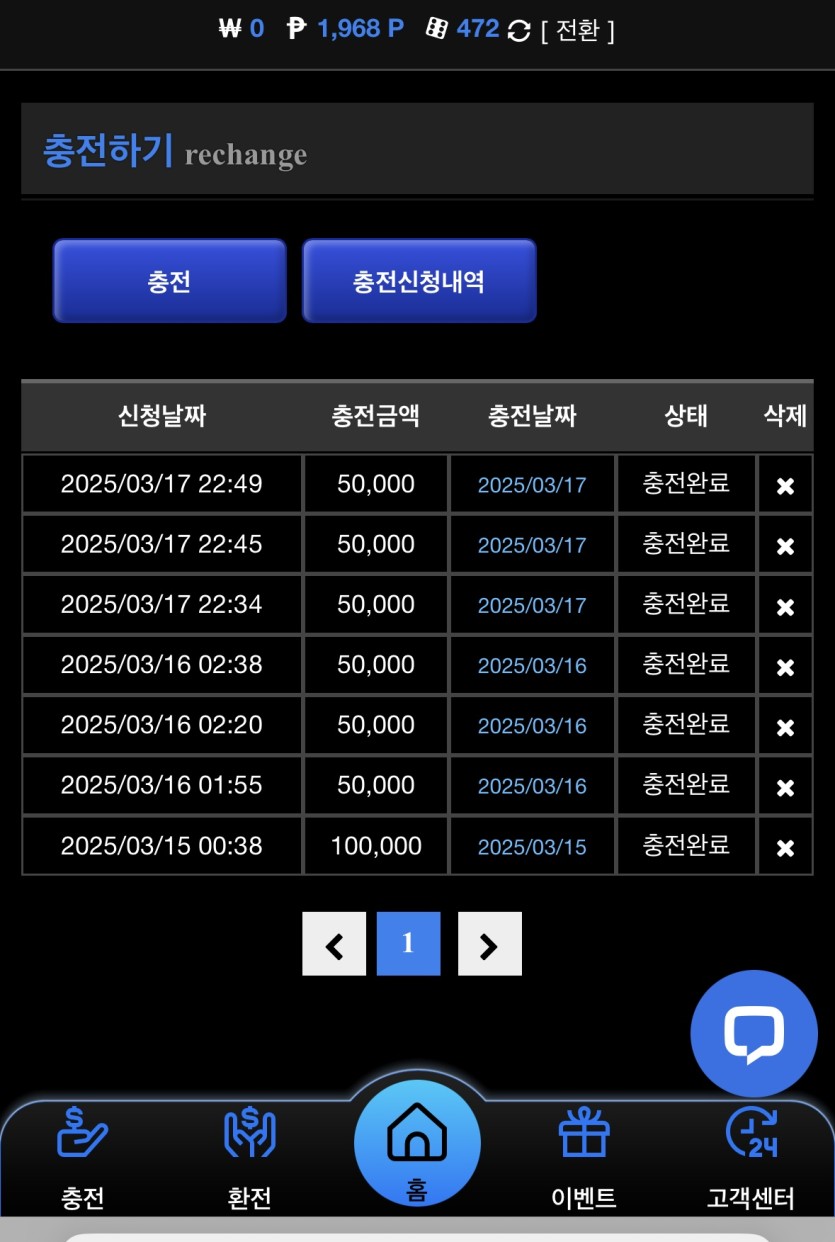The image size is (835, 1242).
Task: Delete the 2025/03/16 02:20 entry
Action: [785, 727]
